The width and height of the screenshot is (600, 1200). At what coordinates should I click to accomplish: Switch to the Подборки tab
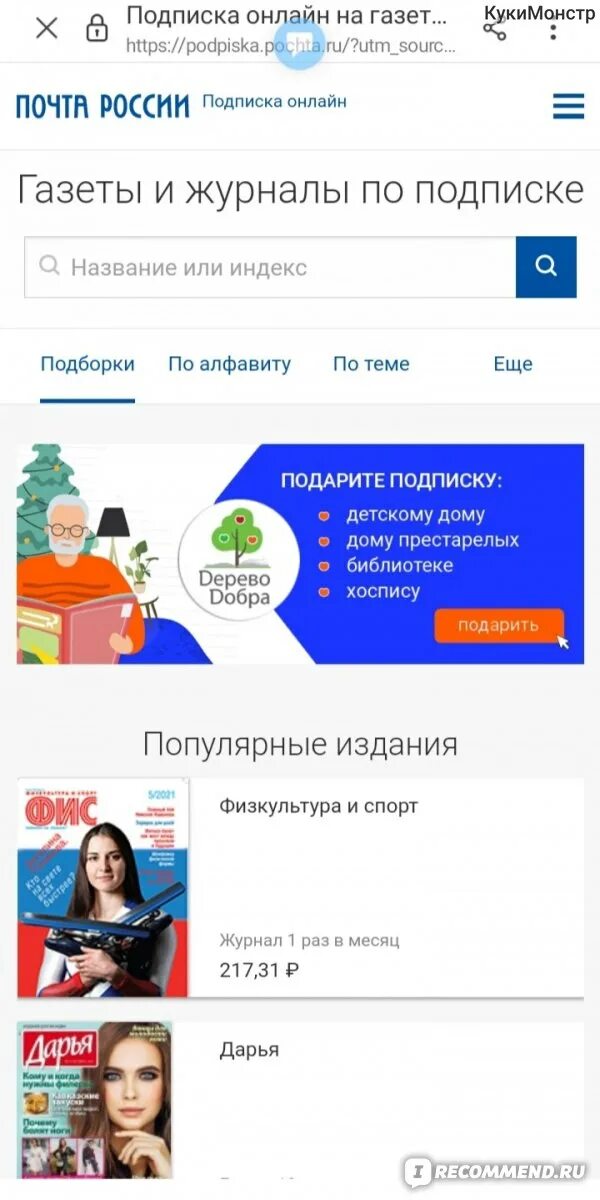click(x=87, y=364)
